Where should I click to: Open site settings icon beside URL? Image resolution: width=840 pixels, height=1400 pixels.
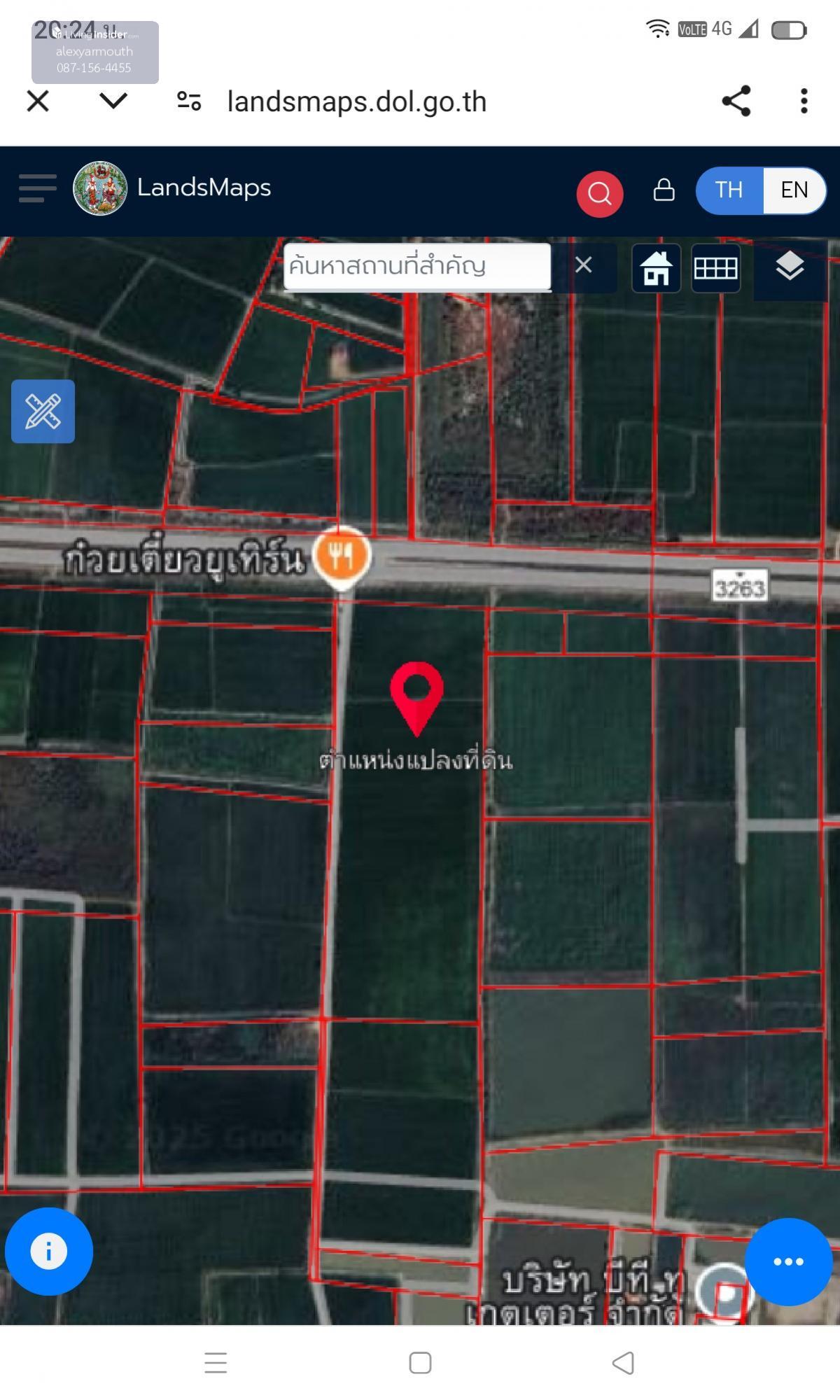pos(189,101)
